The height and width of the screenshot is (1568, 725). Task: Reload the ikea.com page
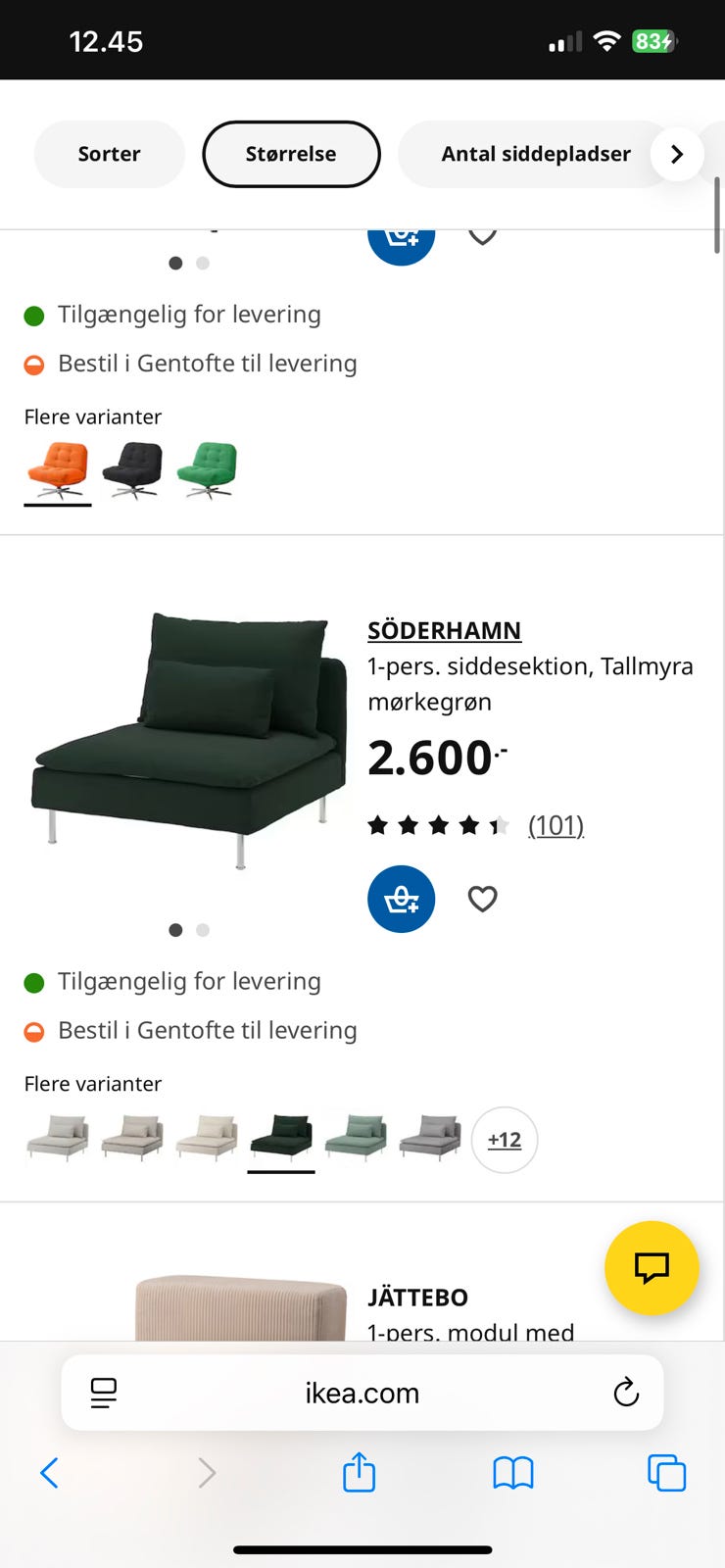click(626, 1392)
